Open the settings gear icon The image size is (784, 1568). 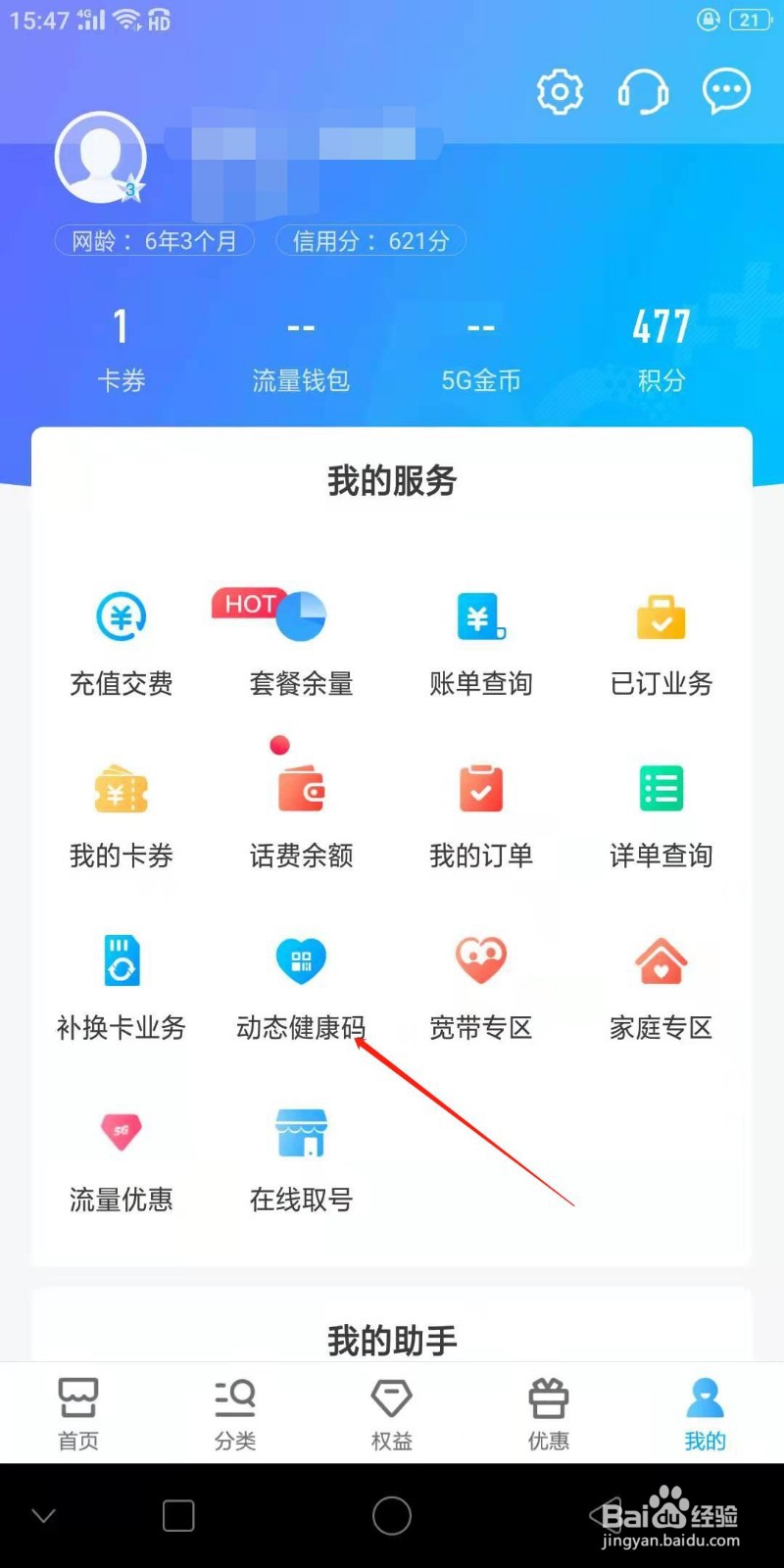559,91
